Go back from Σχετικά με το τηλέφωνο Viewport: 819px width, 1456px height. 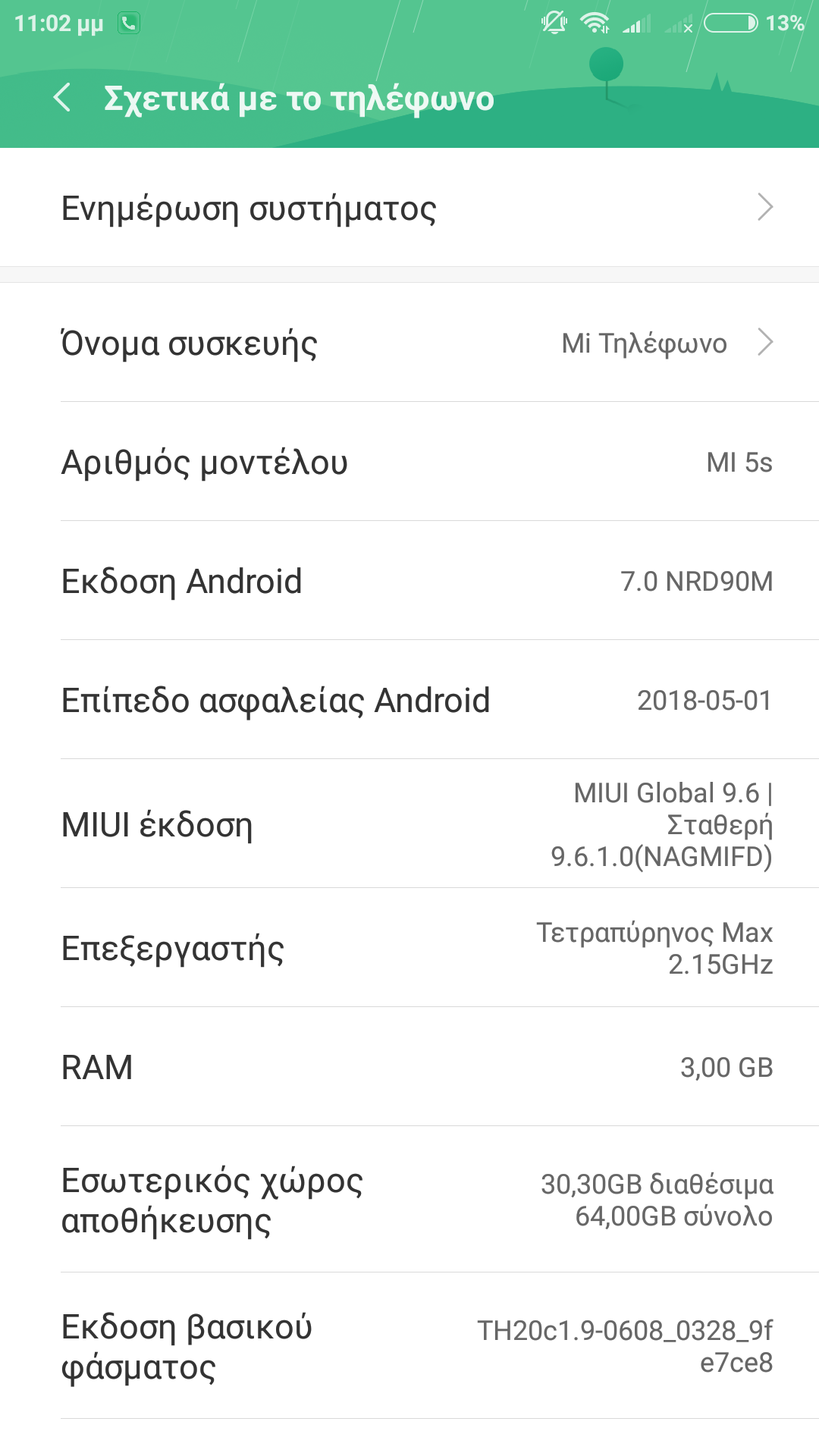(62, 98)
